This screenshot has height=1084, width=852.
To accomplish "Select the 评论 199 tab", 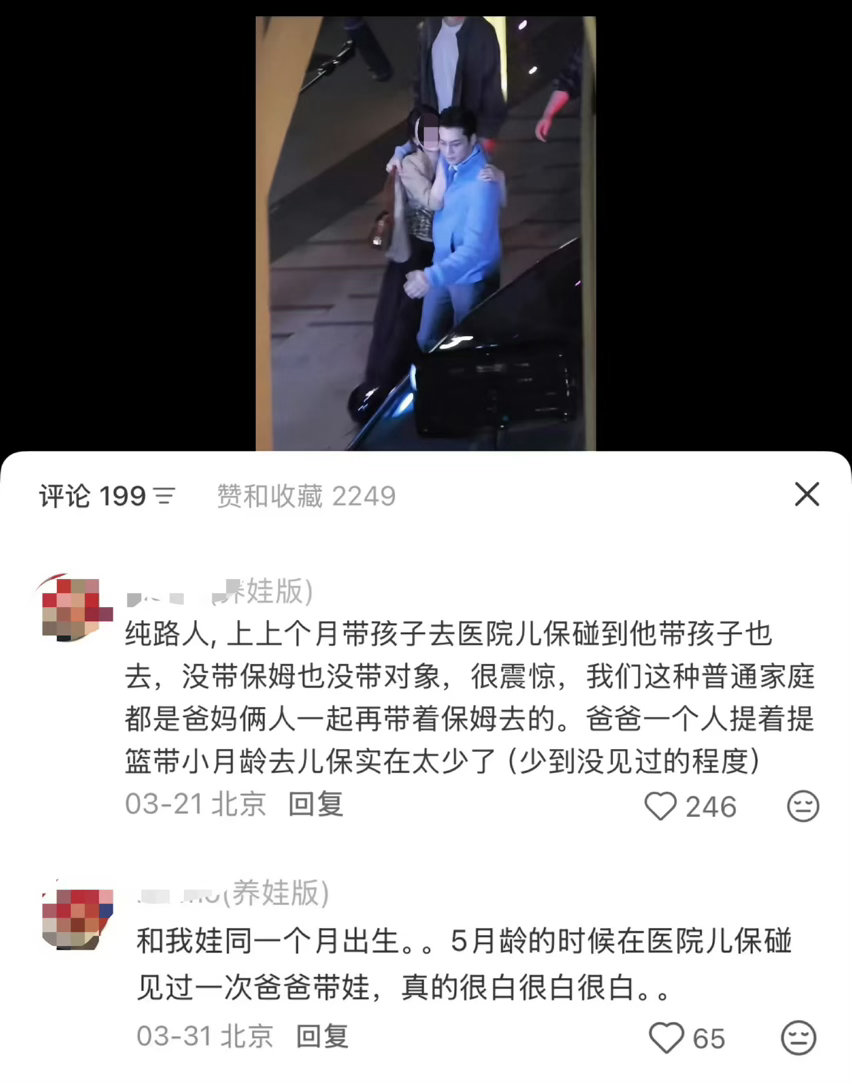I will pos(90,494).
